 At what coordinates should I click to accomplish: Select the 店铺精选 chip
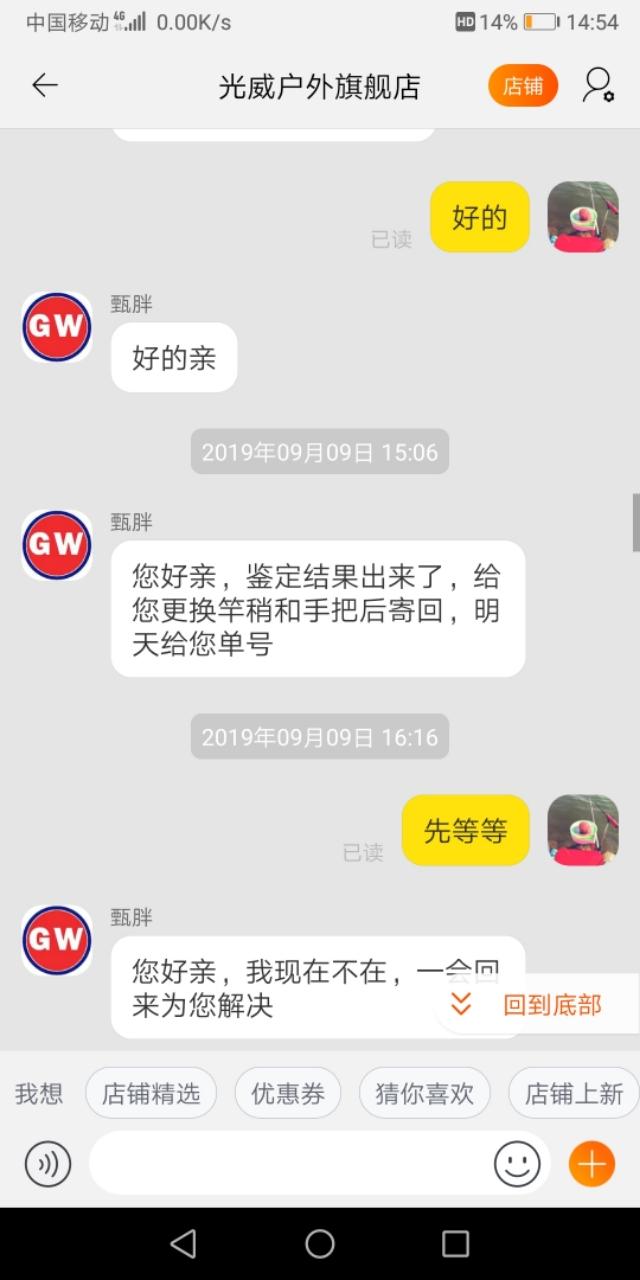(151, 1094)
